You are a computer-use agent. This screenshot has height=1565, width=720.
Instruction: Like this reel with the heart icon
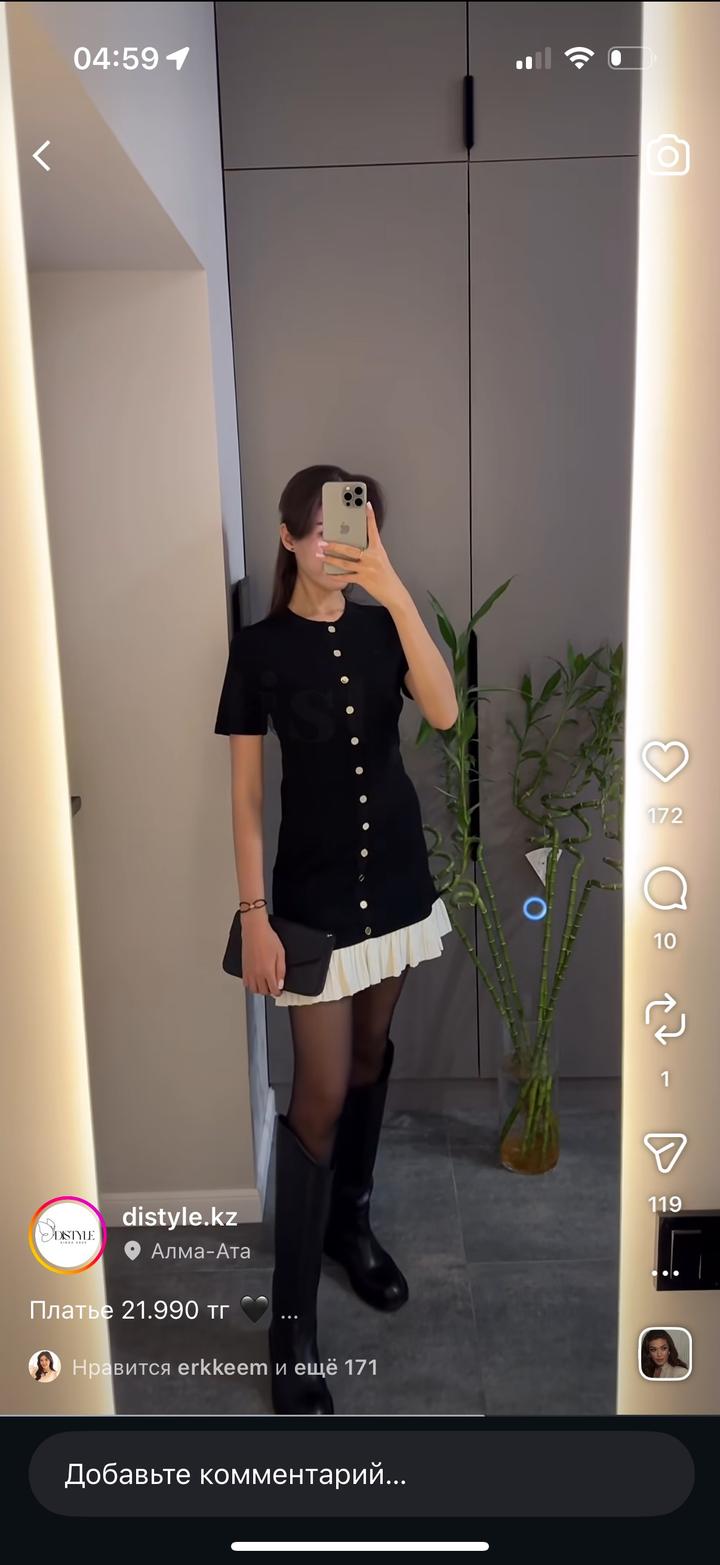click(664, 763)
